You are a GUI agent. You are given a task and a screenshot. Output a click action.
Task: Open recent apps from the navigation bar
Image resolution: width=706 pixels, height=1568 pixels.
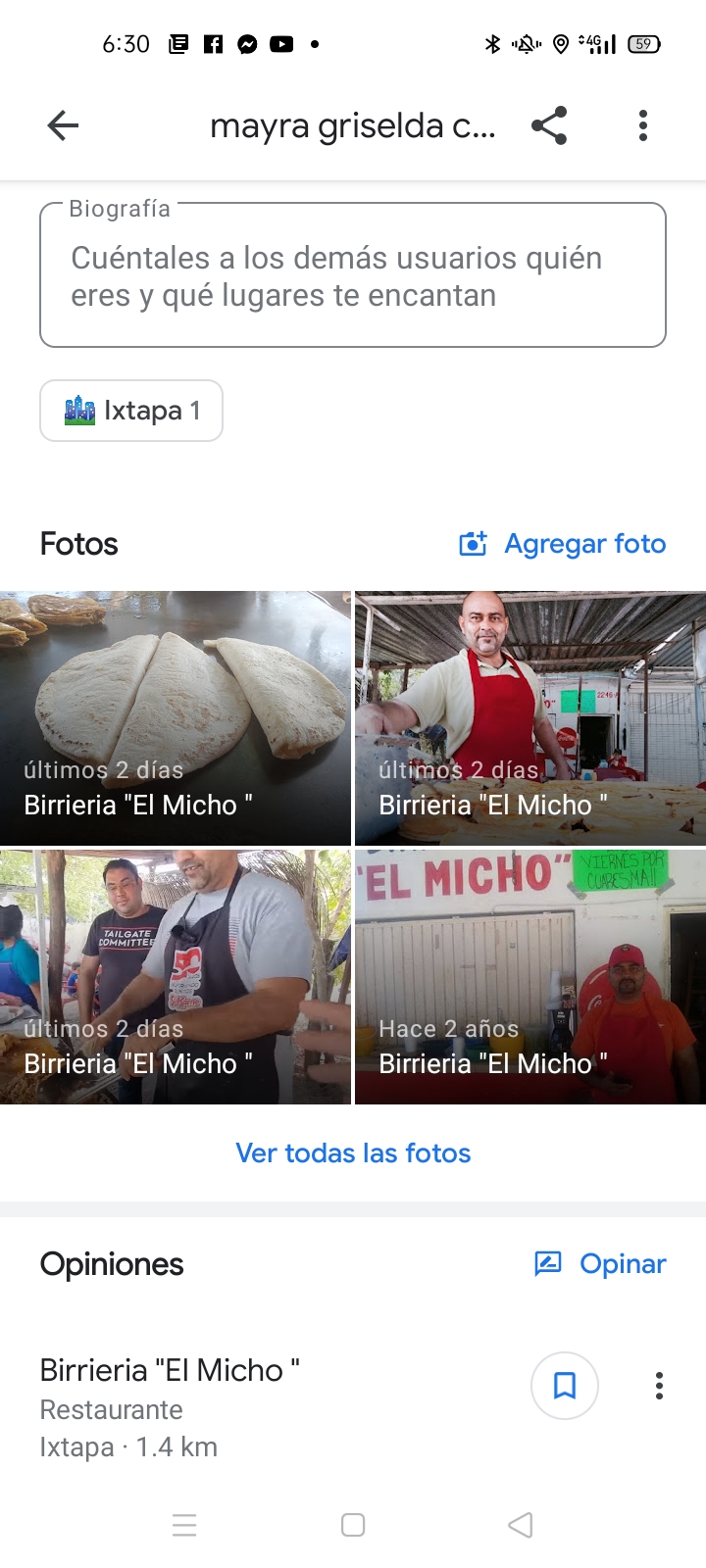184,1525
